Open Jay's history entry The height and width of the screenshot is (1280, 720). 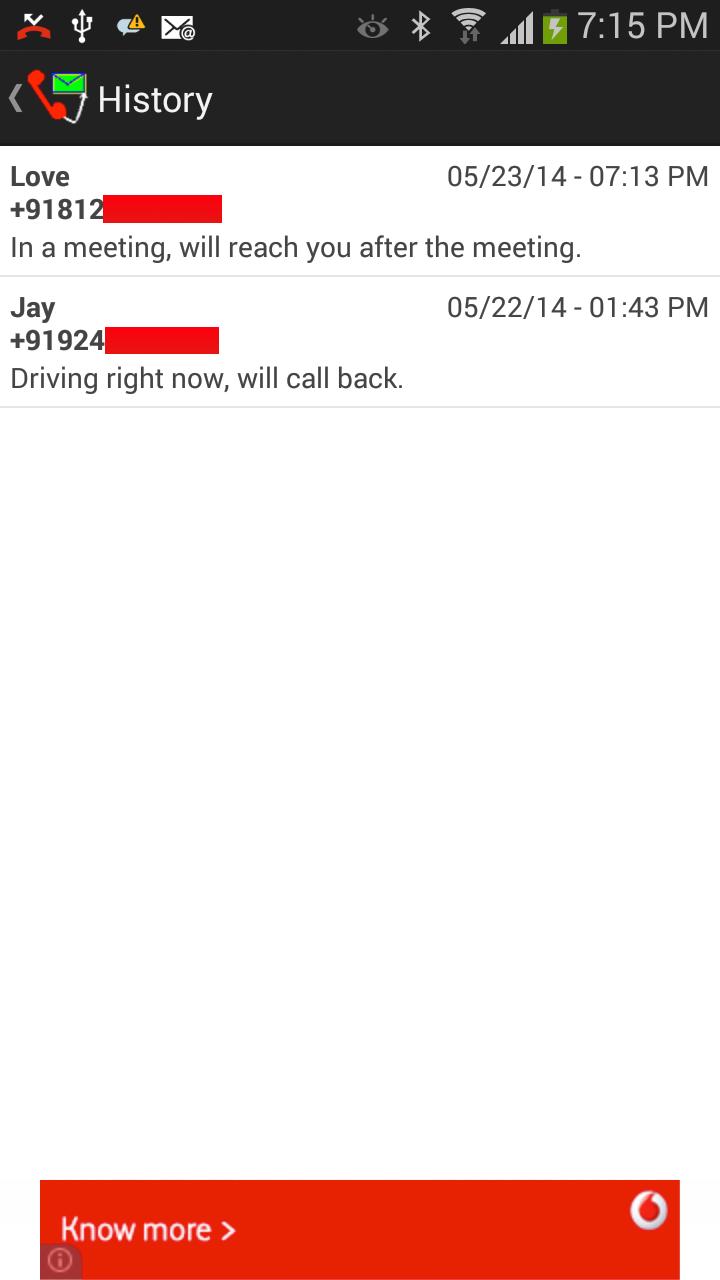[x=360, y=340]
